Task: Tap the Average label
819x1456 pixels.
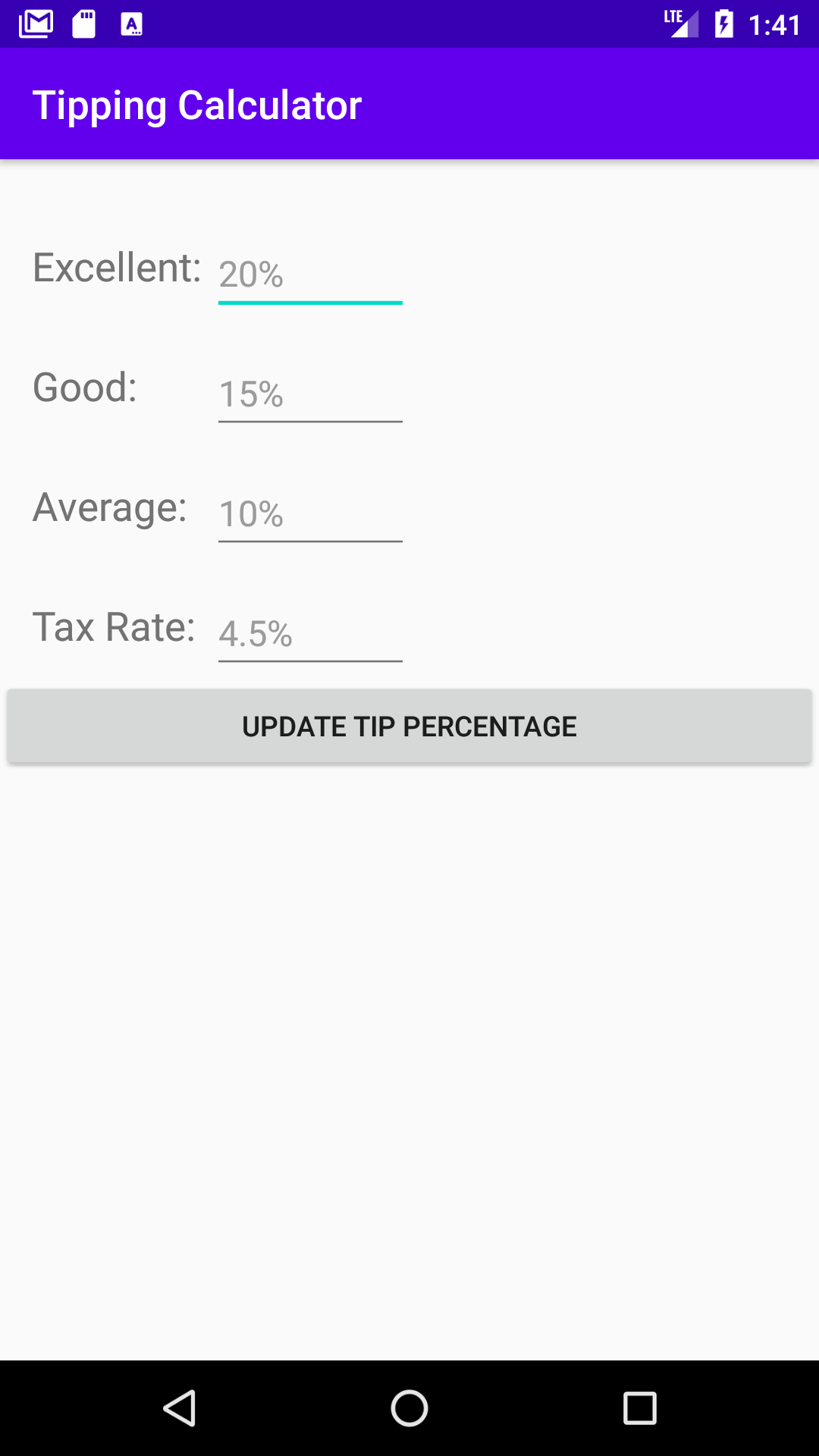Action: (110, 507)
